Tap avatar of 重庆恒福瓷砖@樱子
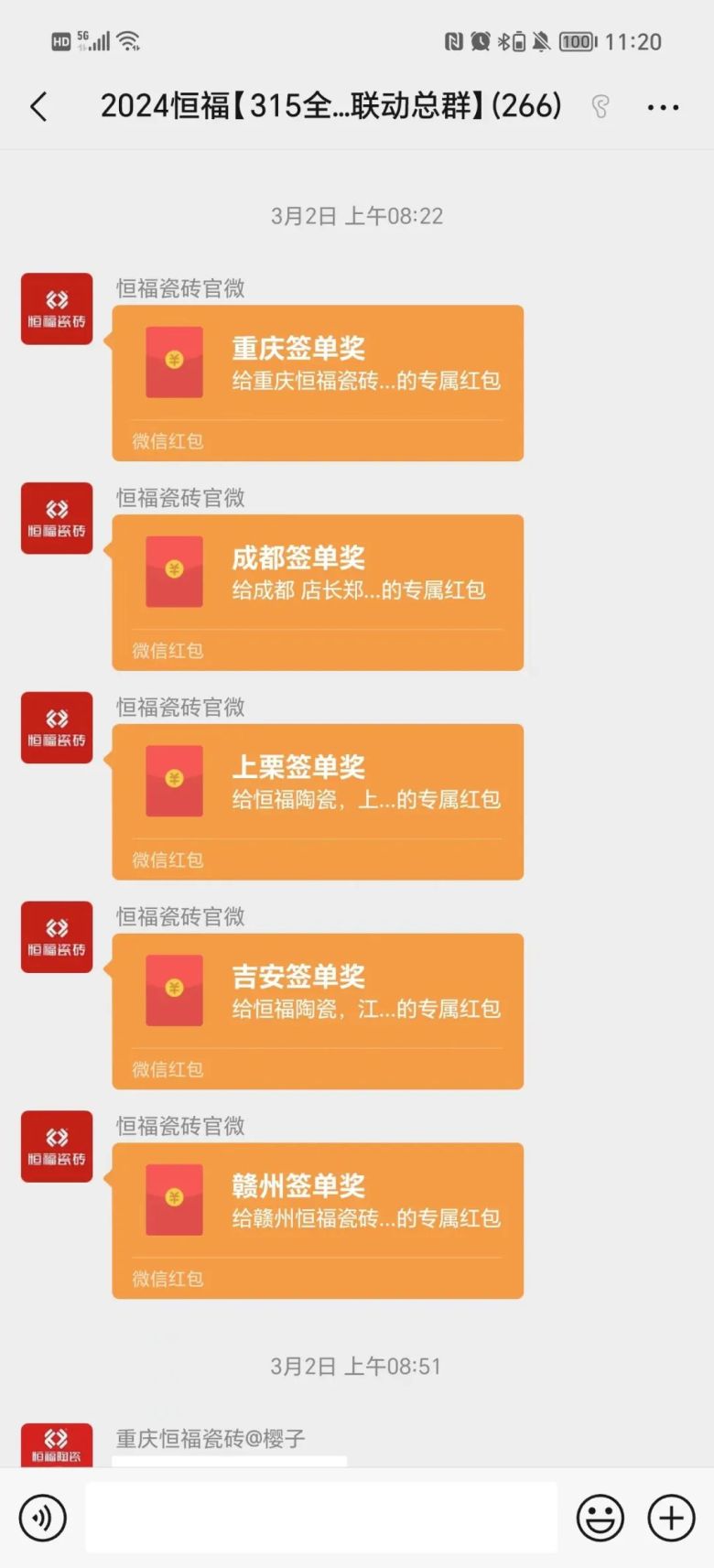The height and width of the screenshot is (1568, 714). pyautogui.click(x=57, y=1446)
